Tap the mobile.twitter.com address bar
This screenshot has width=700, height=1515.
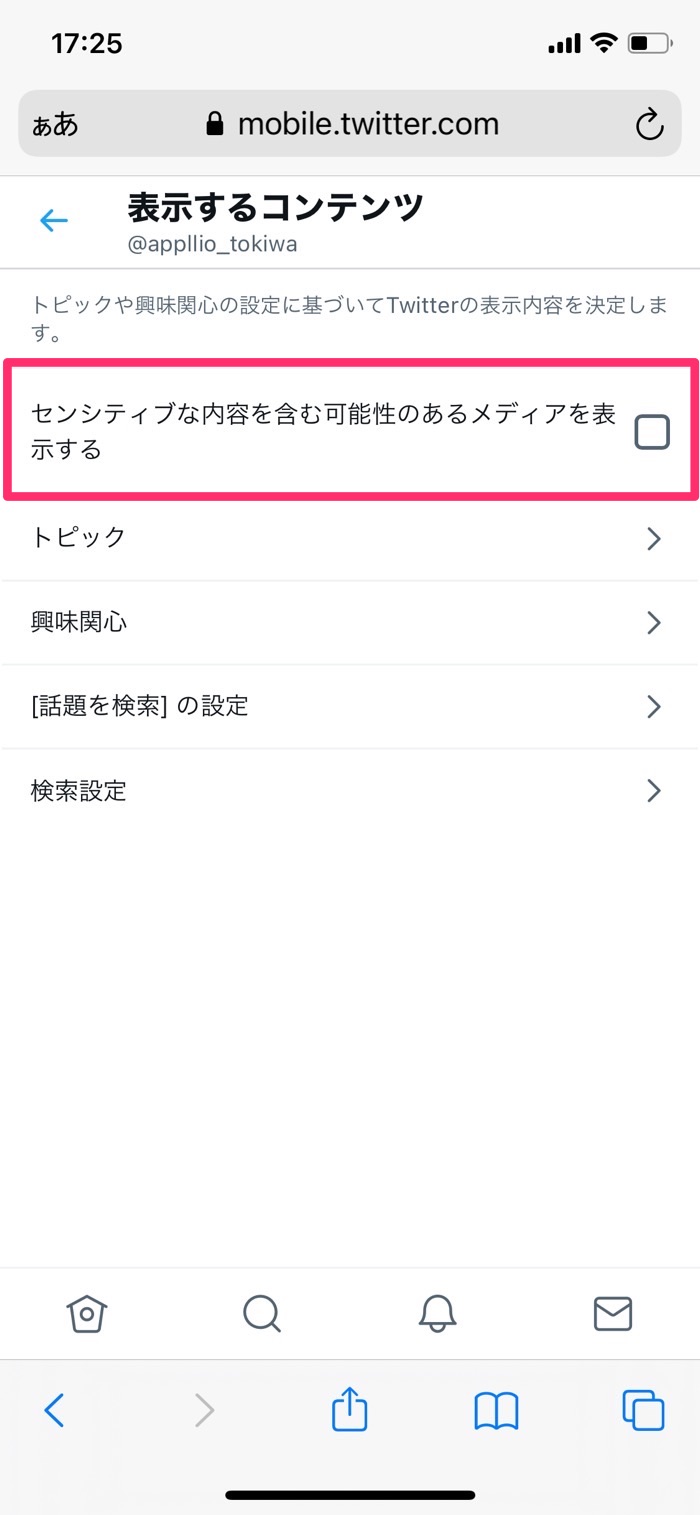(350, 125)
